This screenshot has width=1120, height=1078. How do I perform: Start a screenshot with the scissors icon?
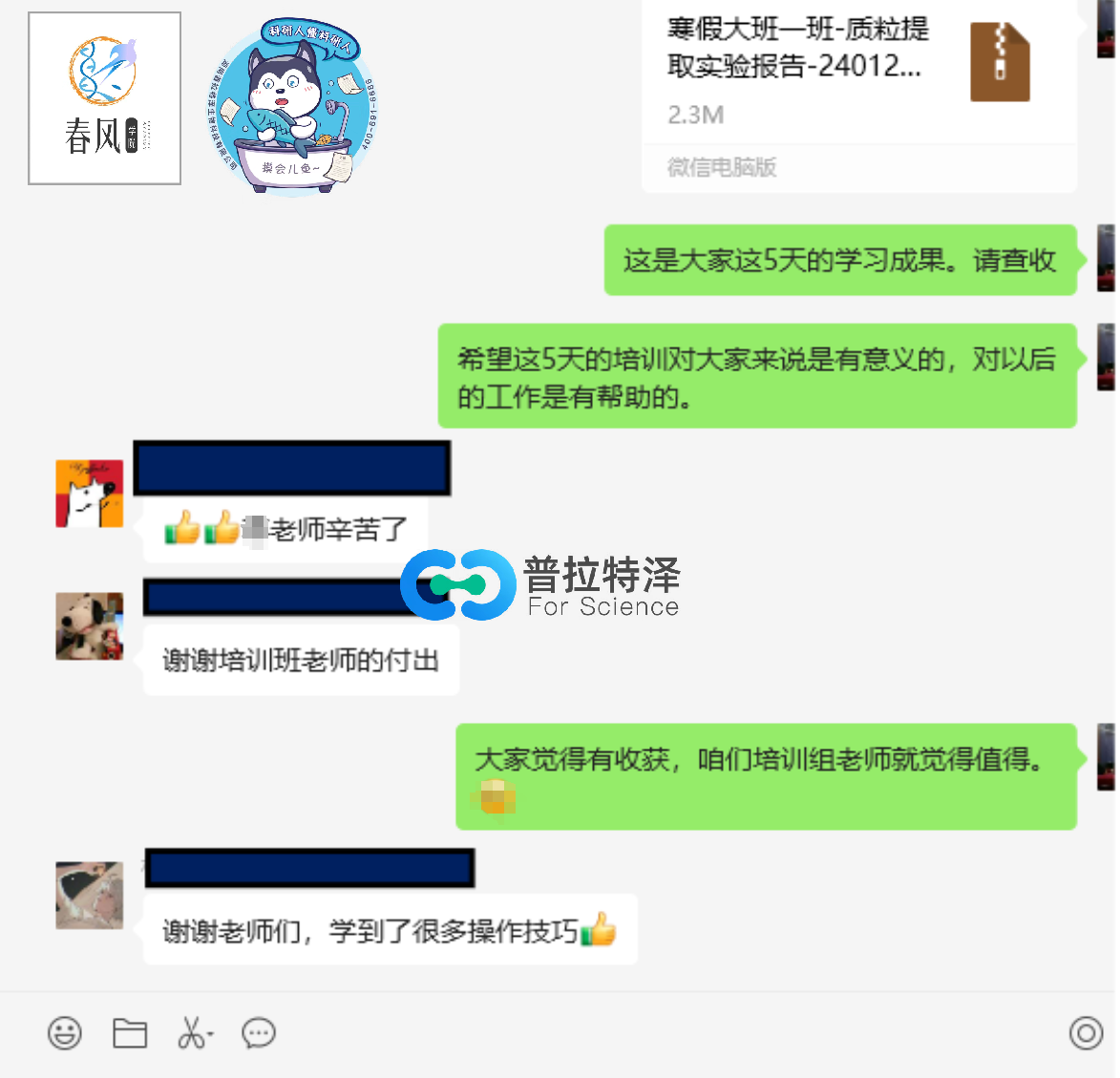coord(194,1032)
